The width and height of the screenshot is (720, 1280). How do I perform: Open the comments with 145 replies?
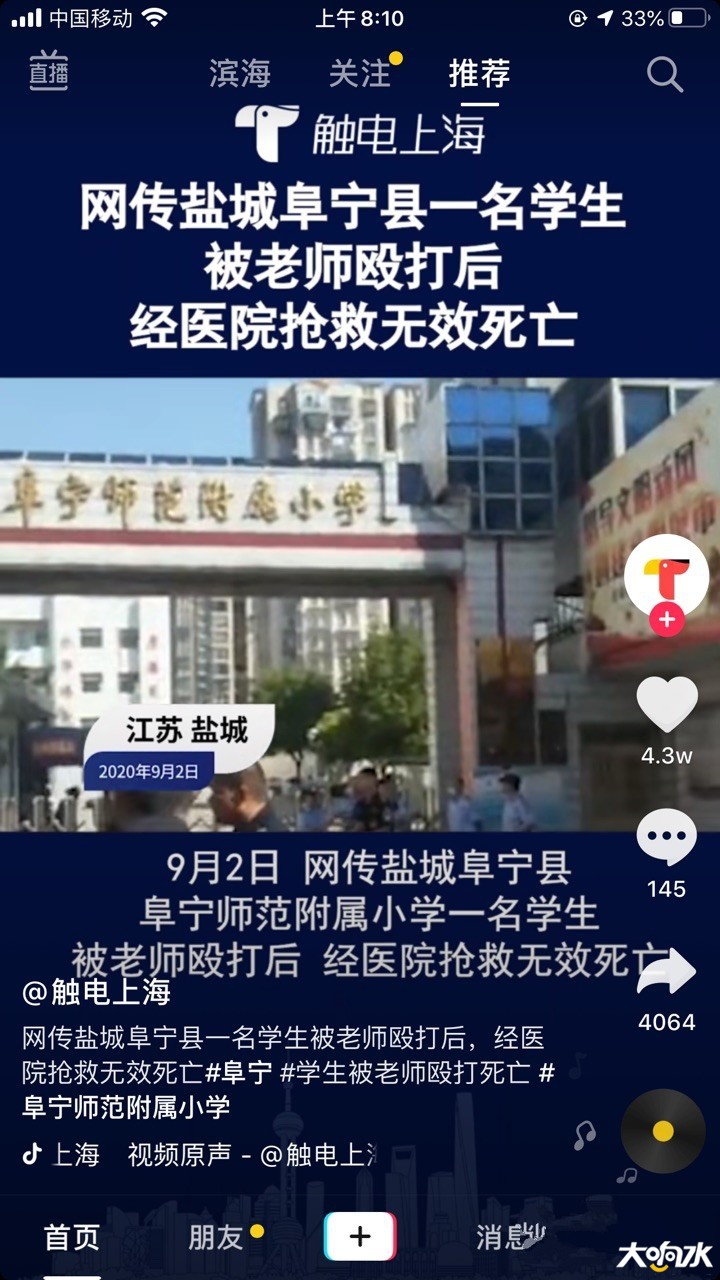pos(666,838)
